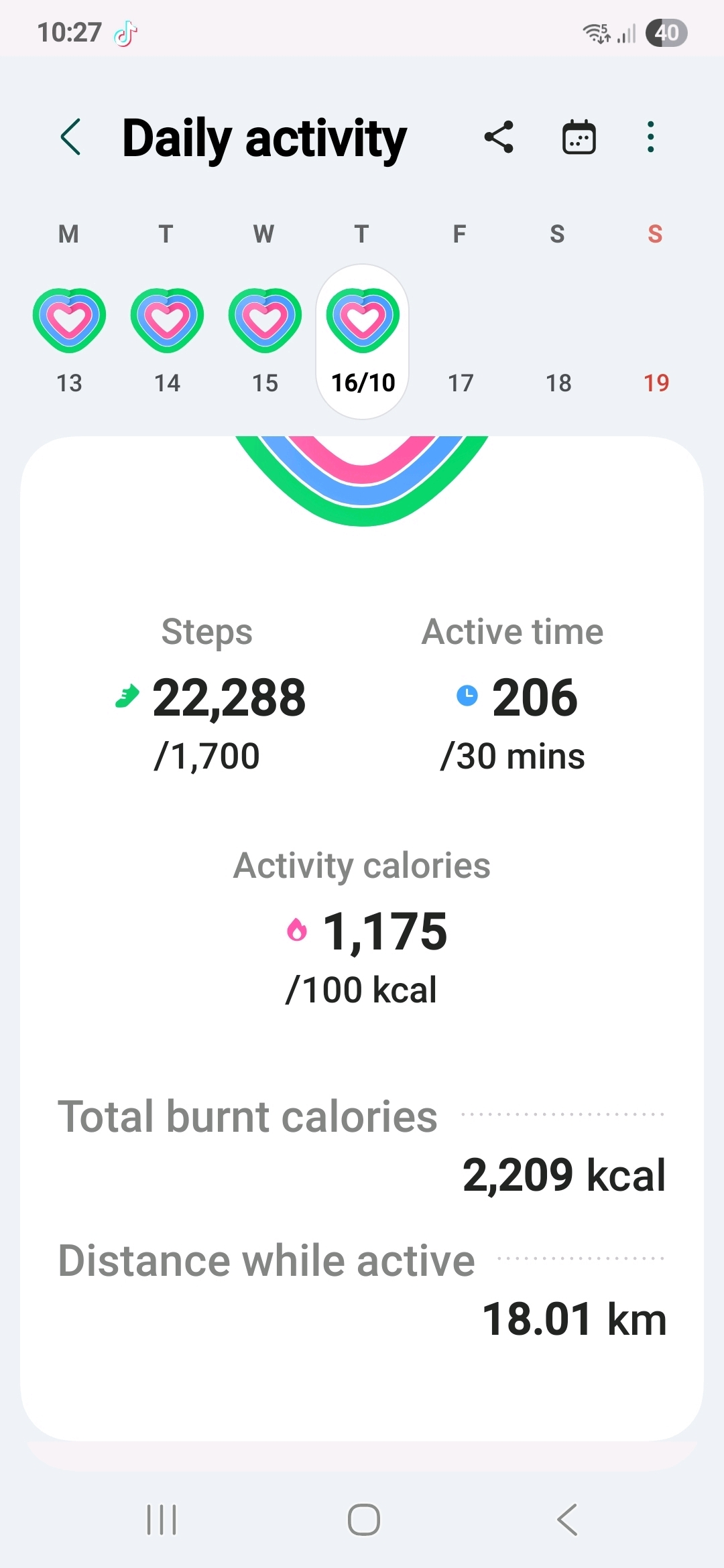Open recent apps from navigation bar
The image size is (724, 1568).
[x=162, y=1519]
